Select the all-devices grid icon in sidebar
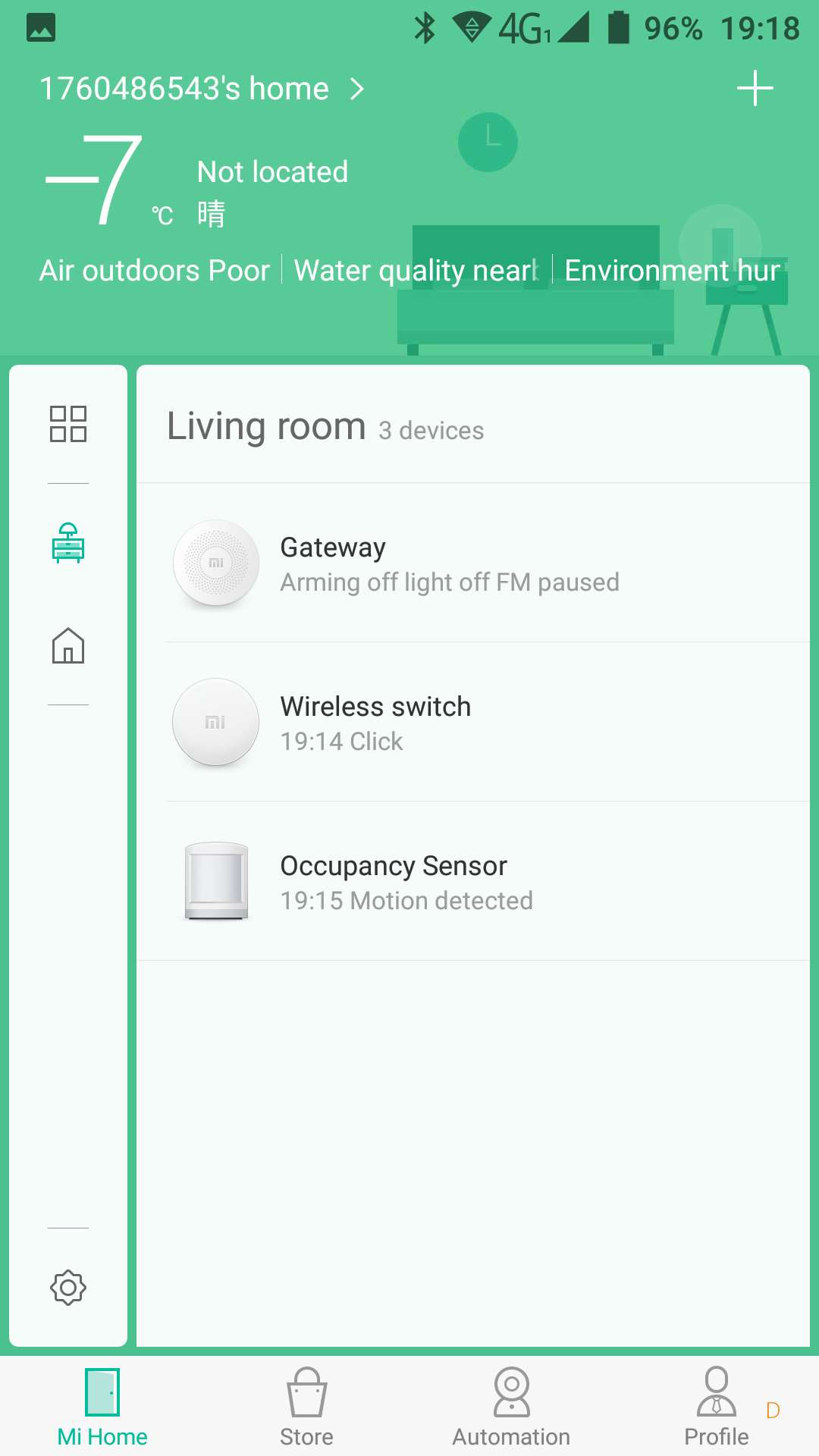This screenshot has width=819, height=1456. pyautogui.click(x=68, y=424)
